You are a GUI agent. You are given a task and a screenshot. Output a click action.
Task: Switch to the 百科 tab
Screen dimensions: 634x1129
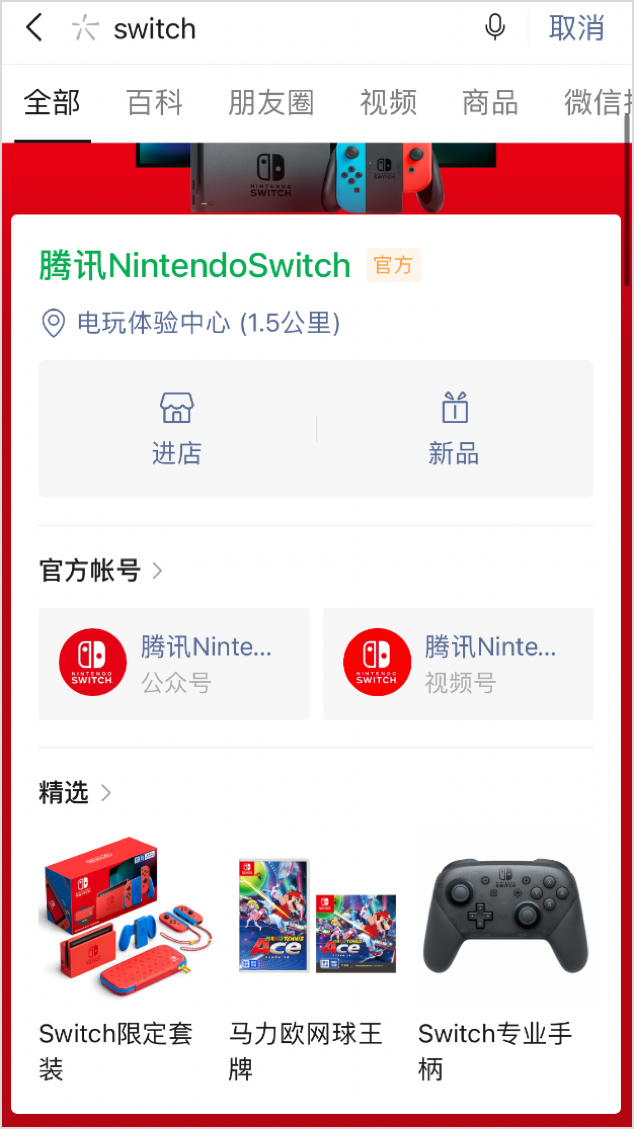point(155,102)
